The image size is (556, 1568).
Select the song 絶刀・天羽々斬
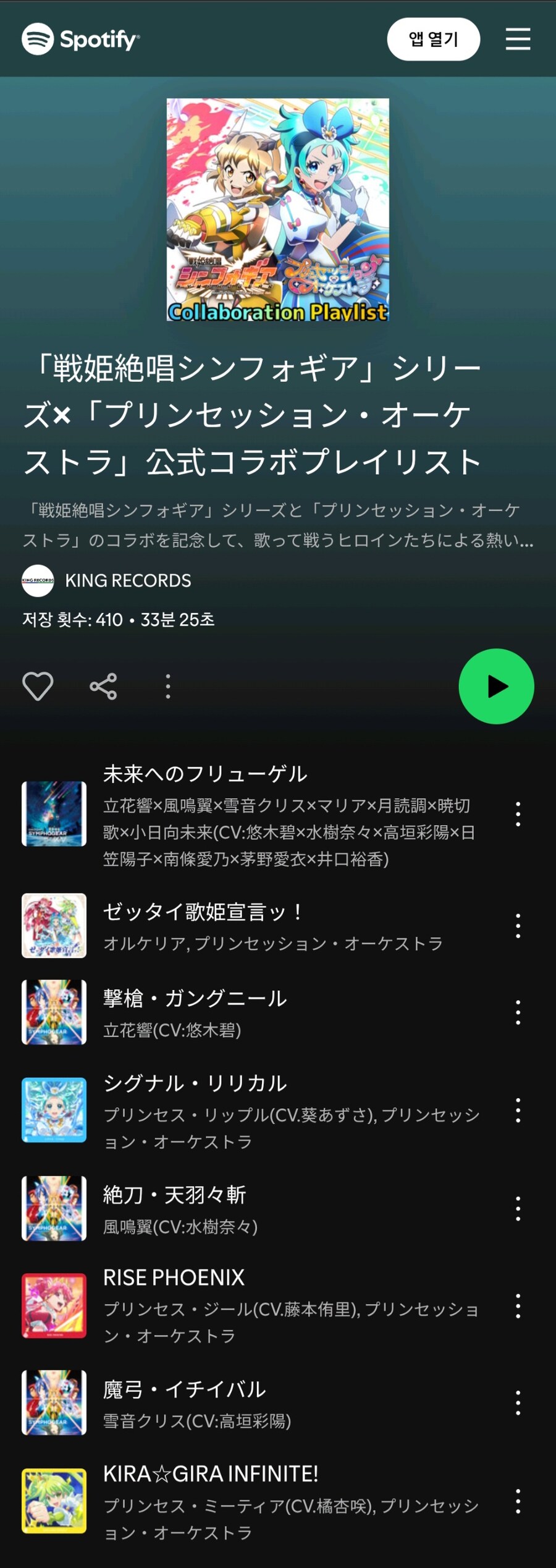pos(174,1195)
